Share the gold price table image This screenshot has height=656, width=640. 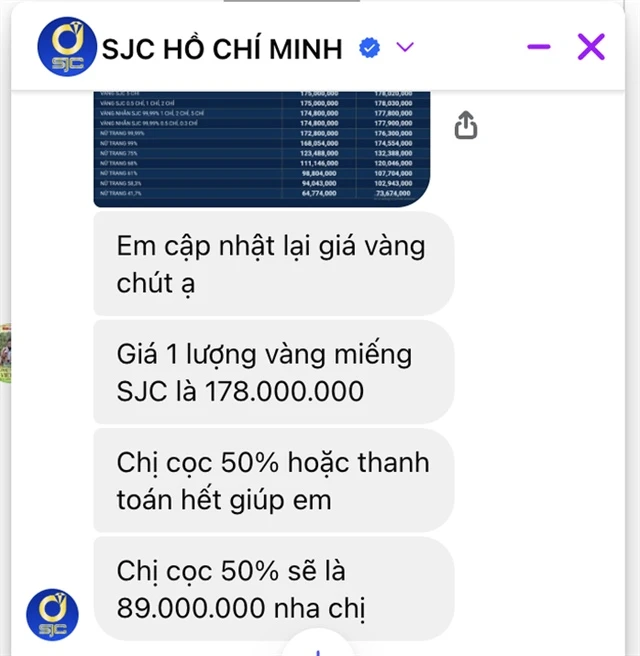tap(466, 125)
